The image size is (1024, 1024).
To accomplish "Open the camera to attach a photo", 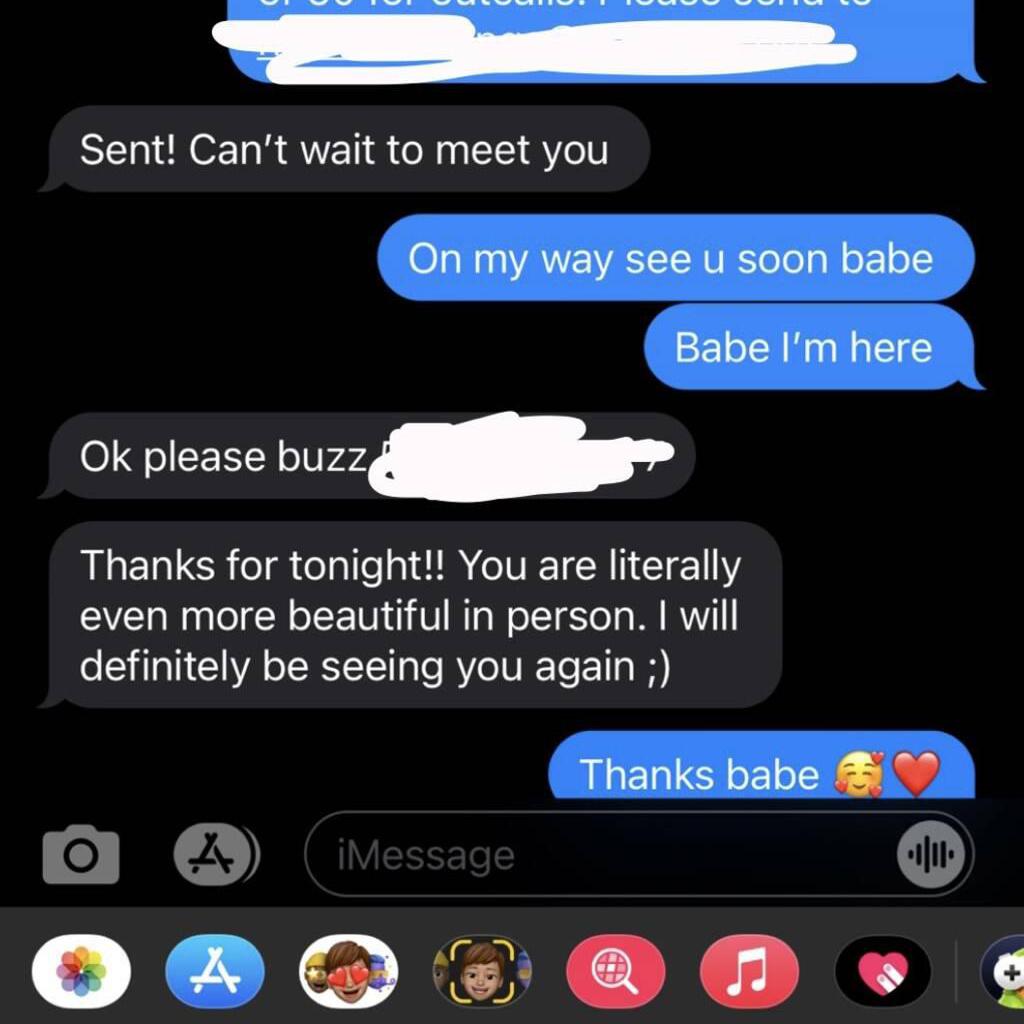I will point(80,854).
